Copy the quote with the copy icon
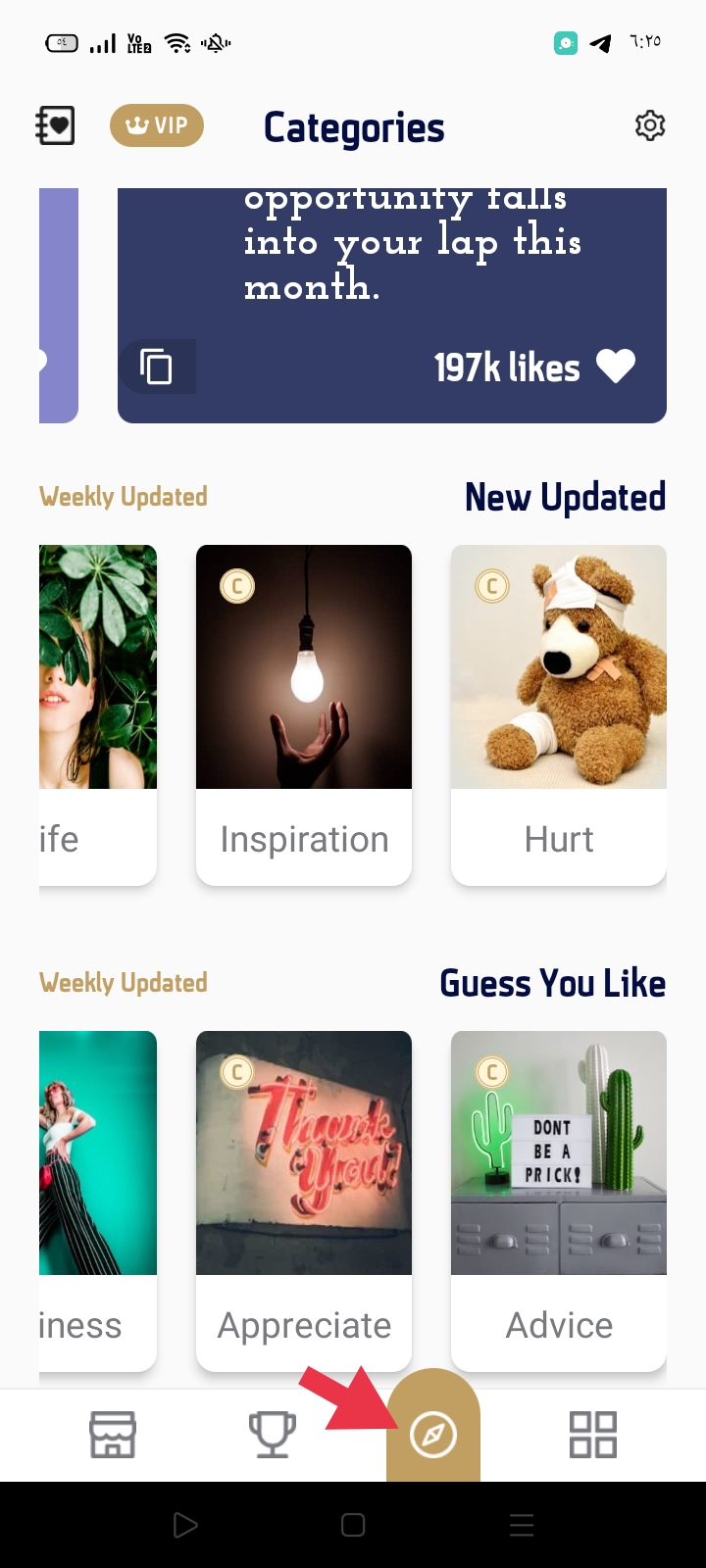706x1568 pixels. pos(157,367)
